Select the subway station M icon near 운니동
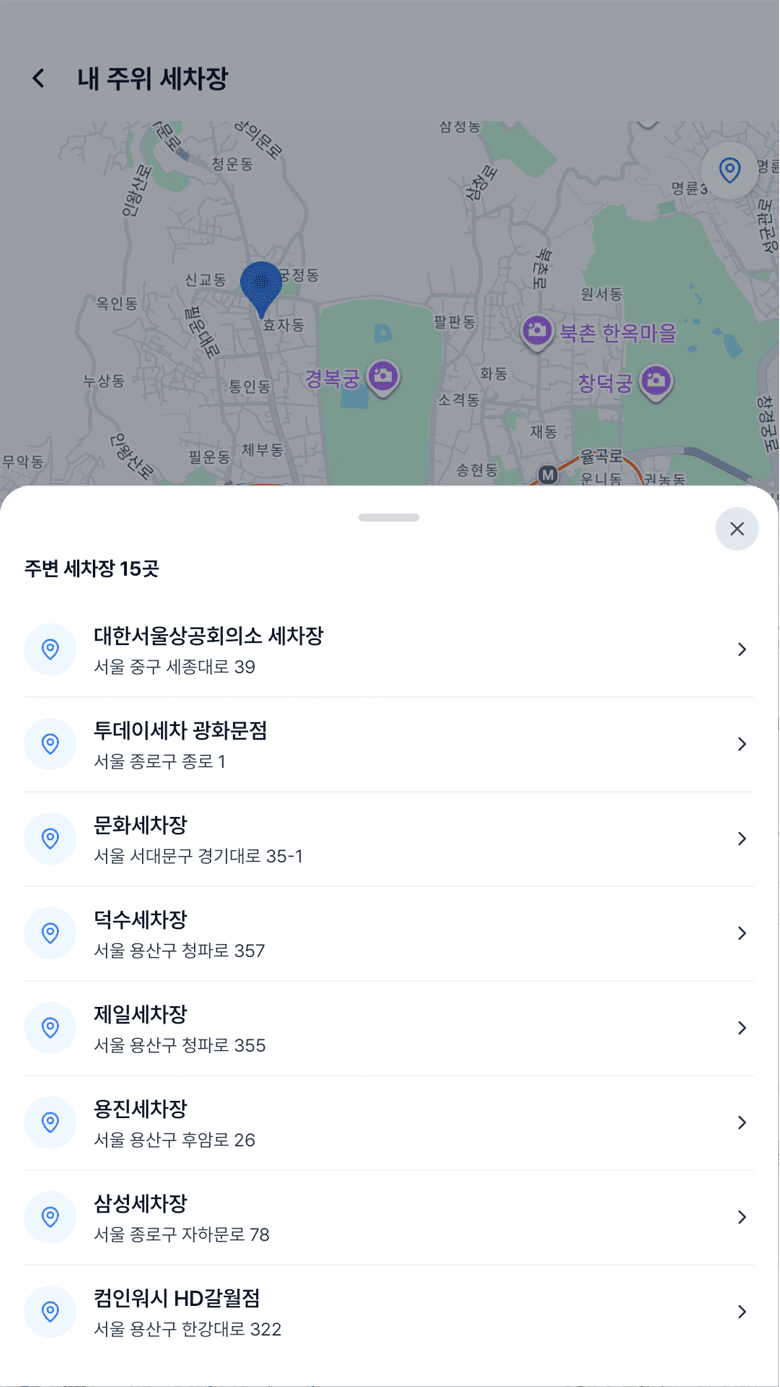 pyautogui.click(x=546, y=475)
